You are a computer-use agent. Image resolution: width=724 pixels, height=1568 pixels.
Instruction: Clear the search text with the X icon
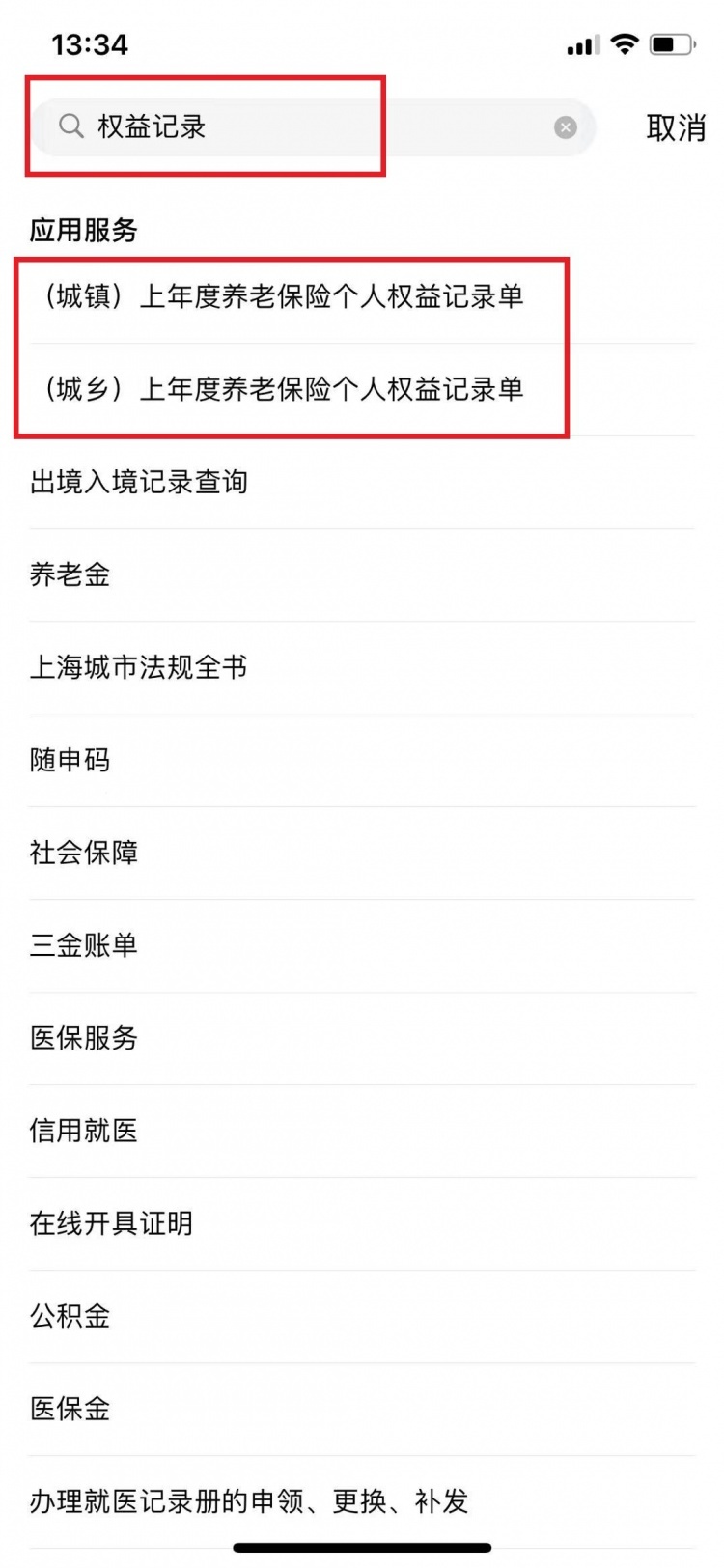(x=566, y=127)
